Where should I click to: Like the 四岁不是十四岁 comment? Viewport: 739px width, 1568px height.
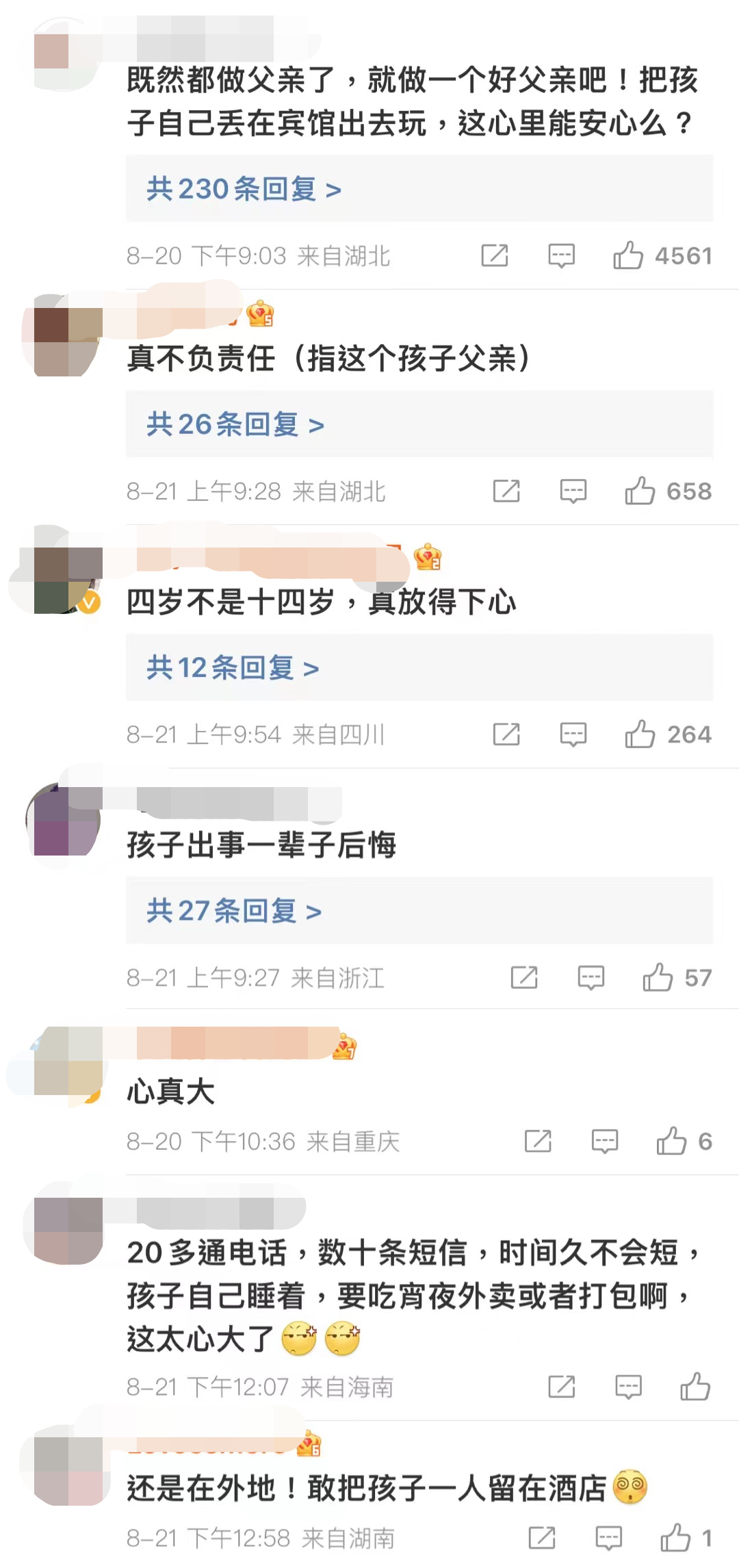pos(639,735)
